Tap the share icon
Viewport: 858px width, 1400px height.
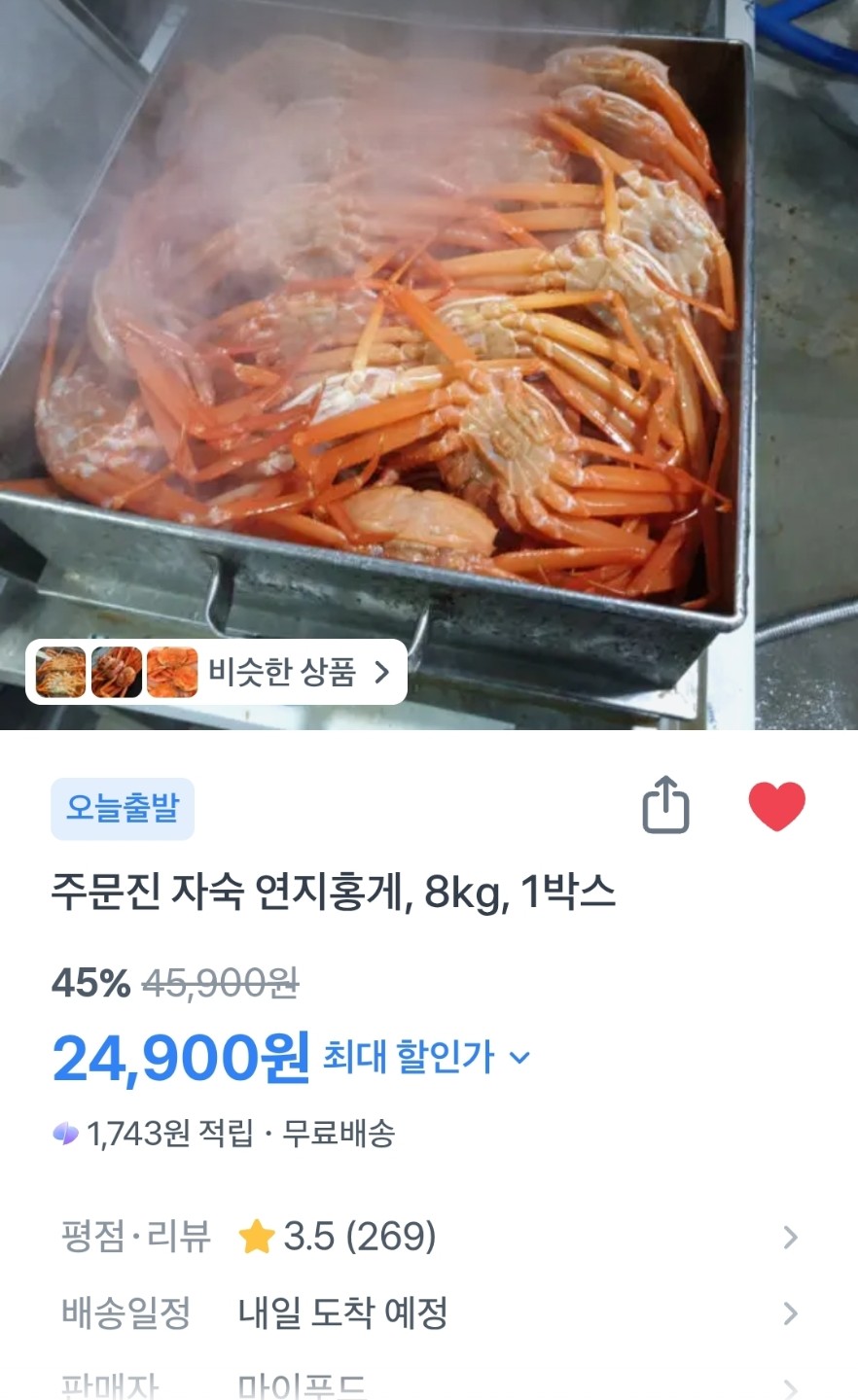point(665,804)
